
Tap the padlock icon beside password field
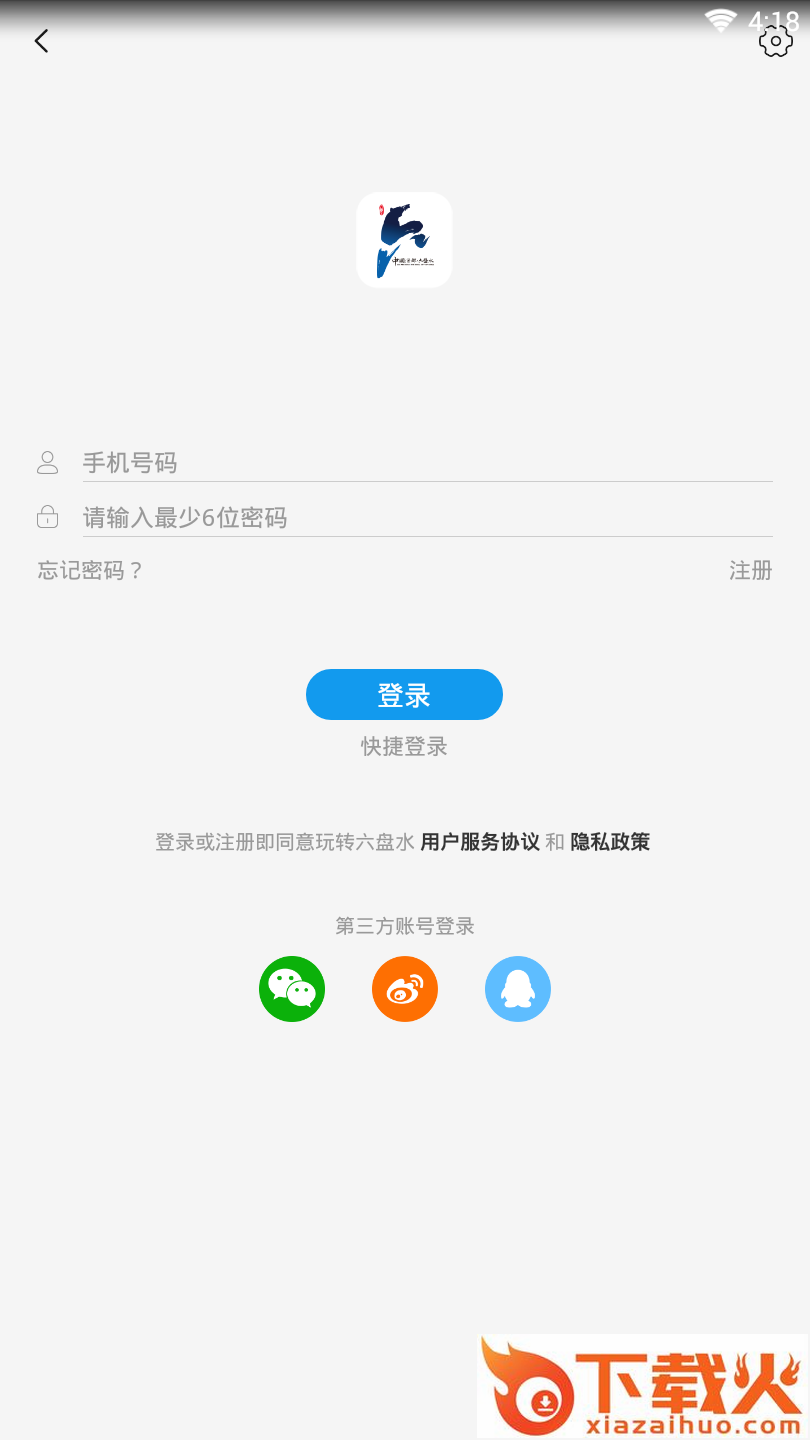(x=48, y=518)
